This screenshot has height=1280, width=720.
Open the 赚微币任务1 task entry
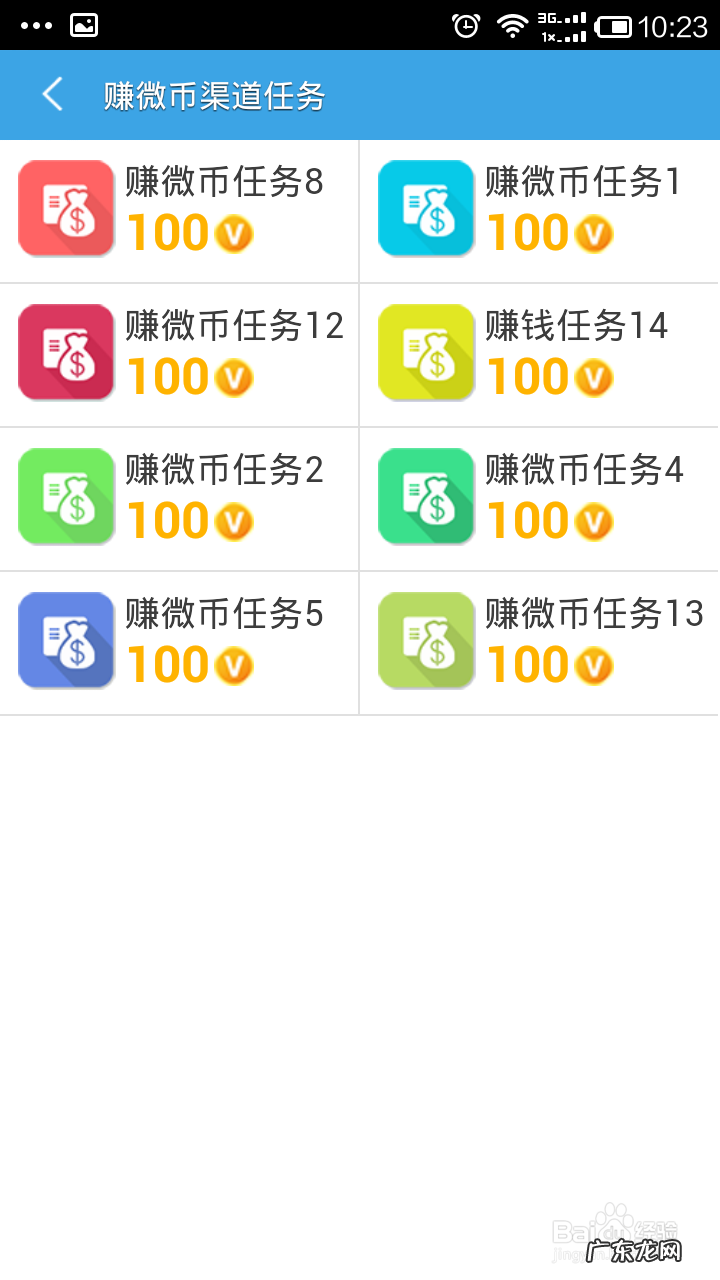point(540,208)
